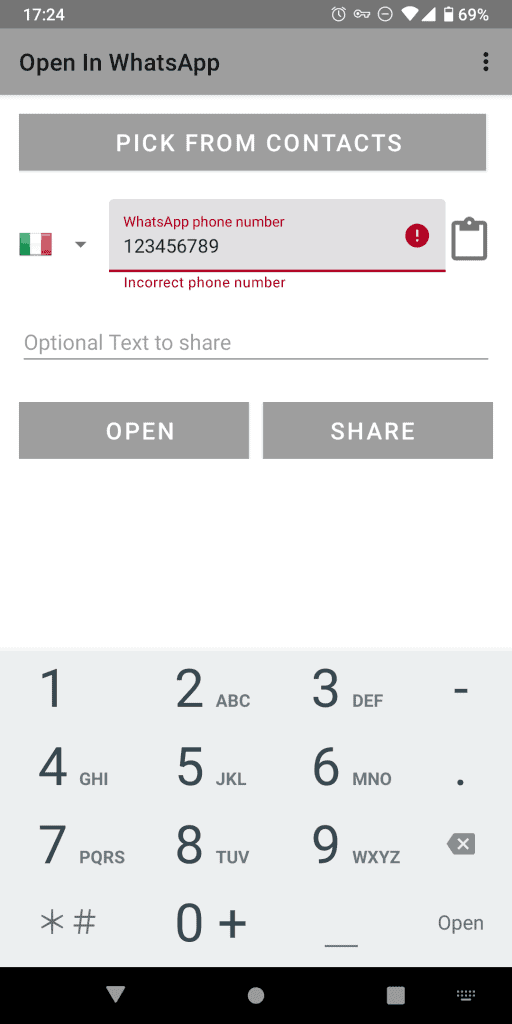Paste number using the clipboard icon

tap(469, 240)
